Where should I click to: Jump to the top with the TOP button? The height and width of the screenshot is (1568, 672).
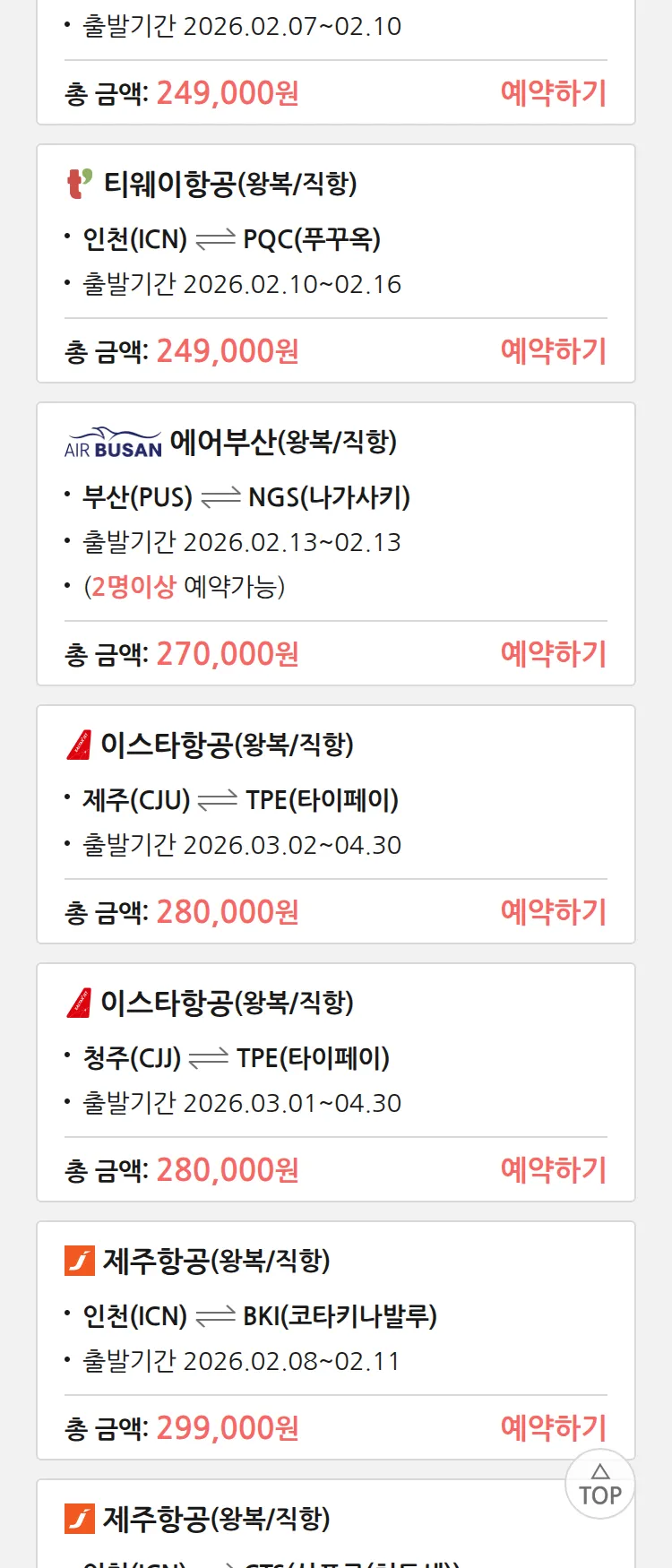[599, 1485]
